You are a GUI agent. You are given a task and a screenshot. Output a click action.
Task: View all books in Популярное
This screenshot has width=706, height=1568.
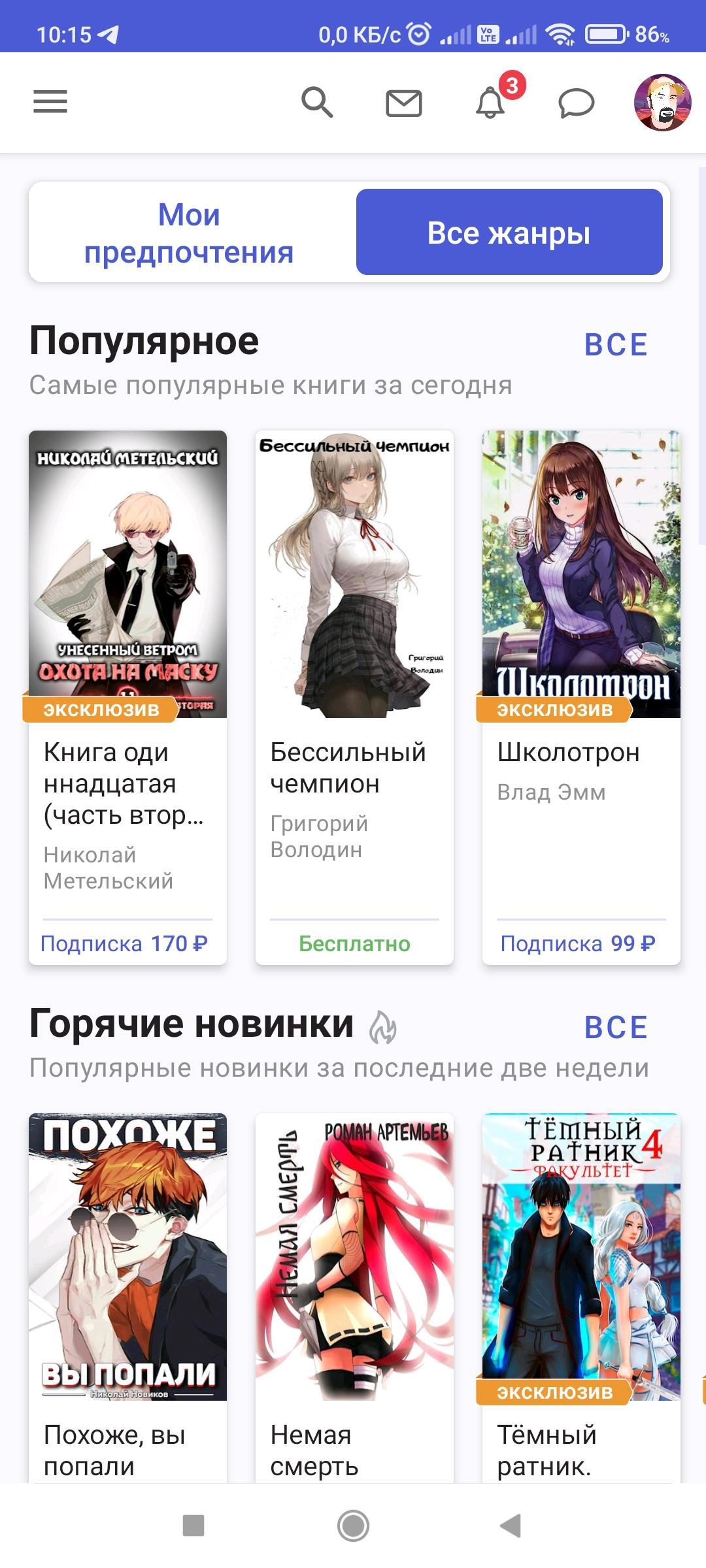(x=616, y=345)
